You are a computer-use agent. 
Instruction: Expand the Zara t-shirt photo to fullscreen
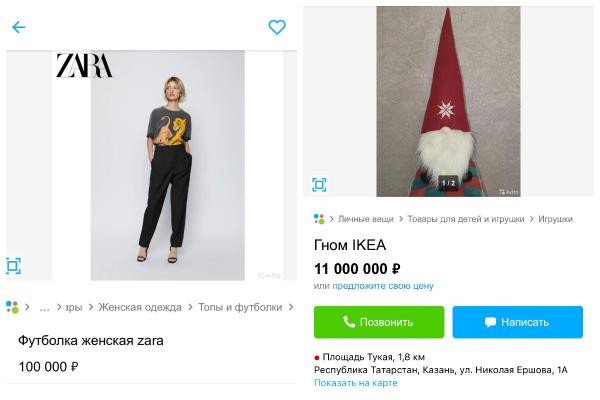coord(14,266)
